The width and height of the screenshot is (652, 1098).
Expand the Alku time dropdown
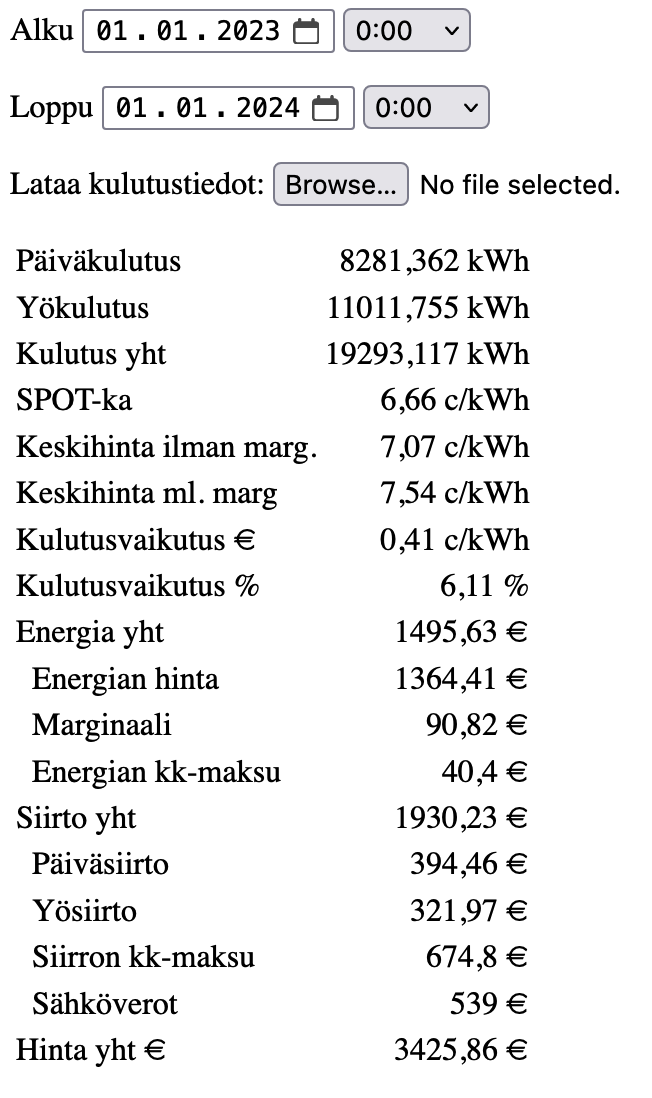[406, 31]
